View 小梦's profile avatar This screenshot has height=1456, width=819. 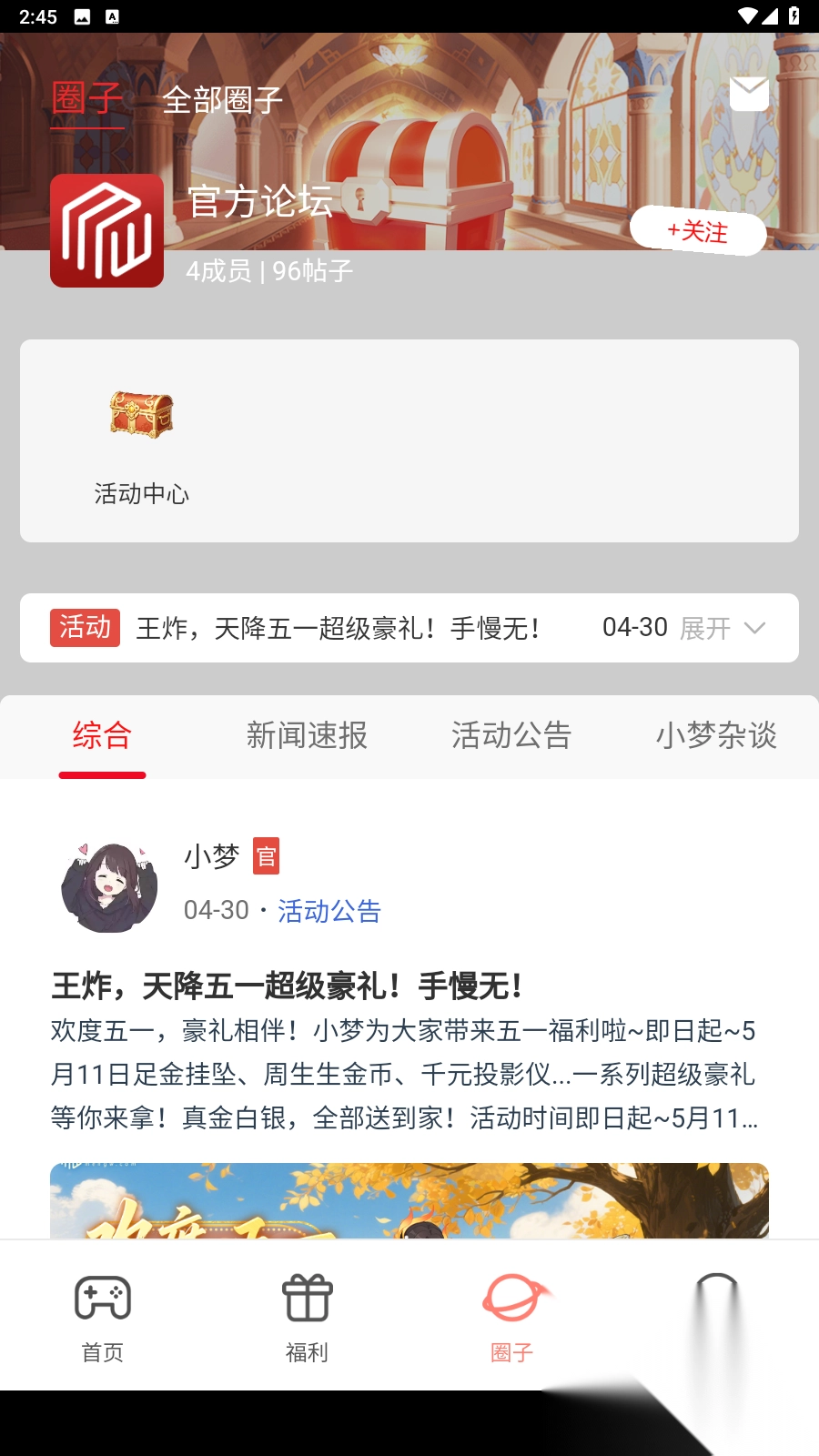click(109, 886)
